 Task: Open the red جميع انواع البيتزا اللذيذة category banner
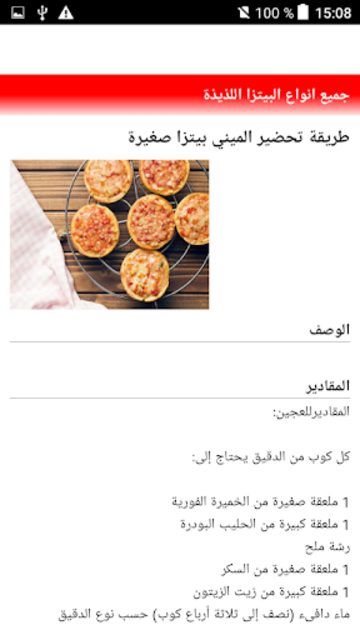180,95
